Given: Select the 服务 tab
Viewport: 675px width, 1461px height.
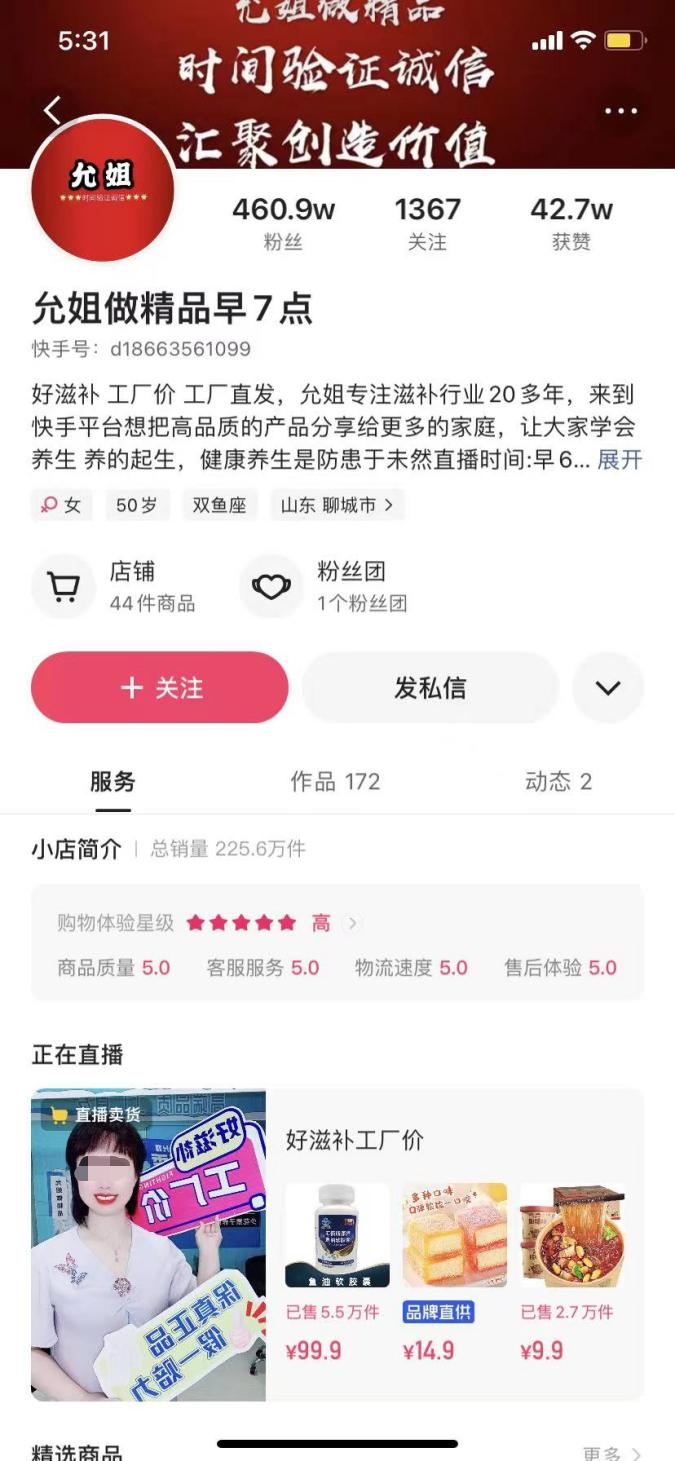Looking at the screenshot, I should click(x=112, y=782).
